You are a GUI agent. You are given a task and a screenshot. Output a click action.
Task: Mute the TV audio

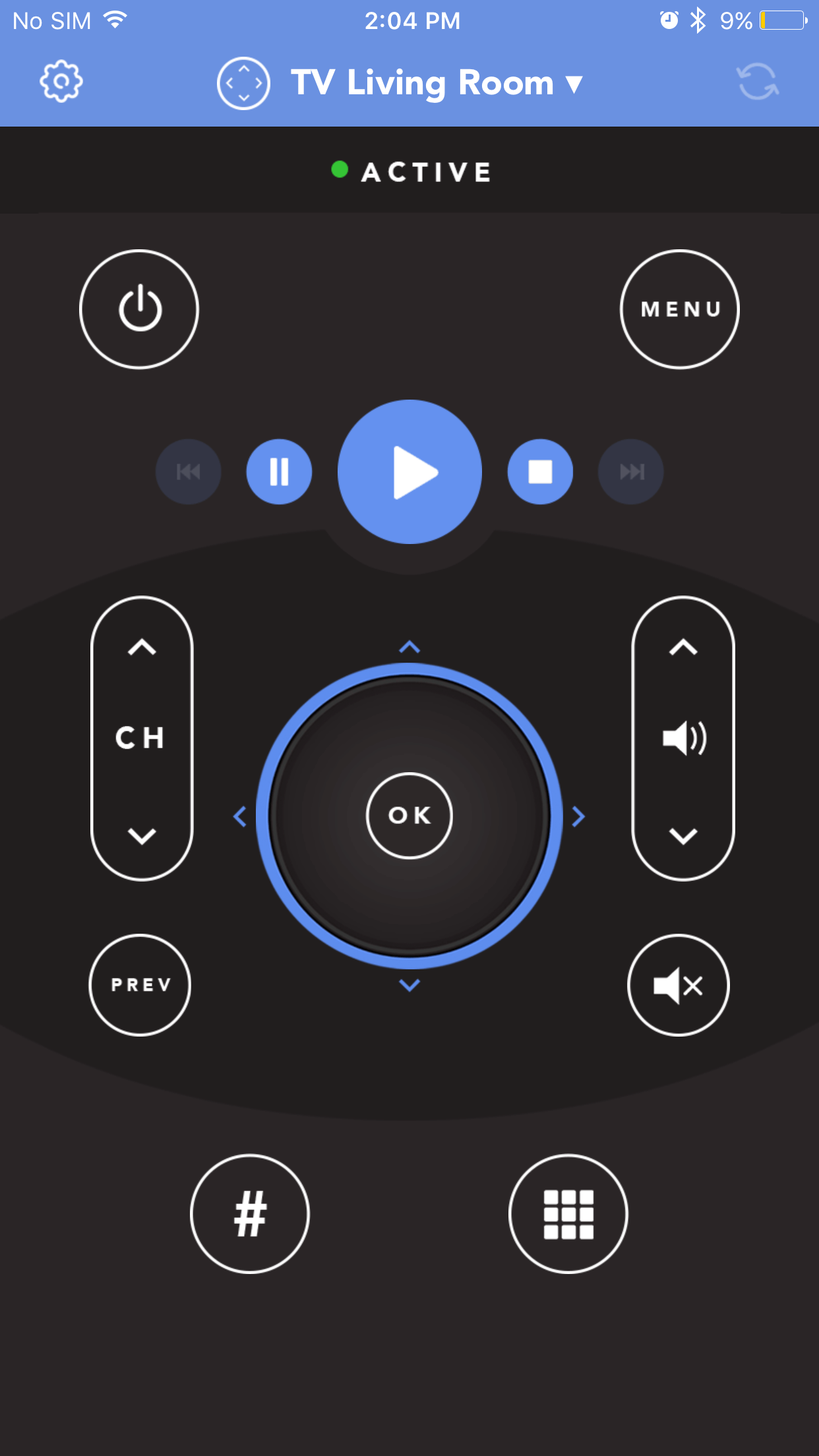tap(678, 984)
